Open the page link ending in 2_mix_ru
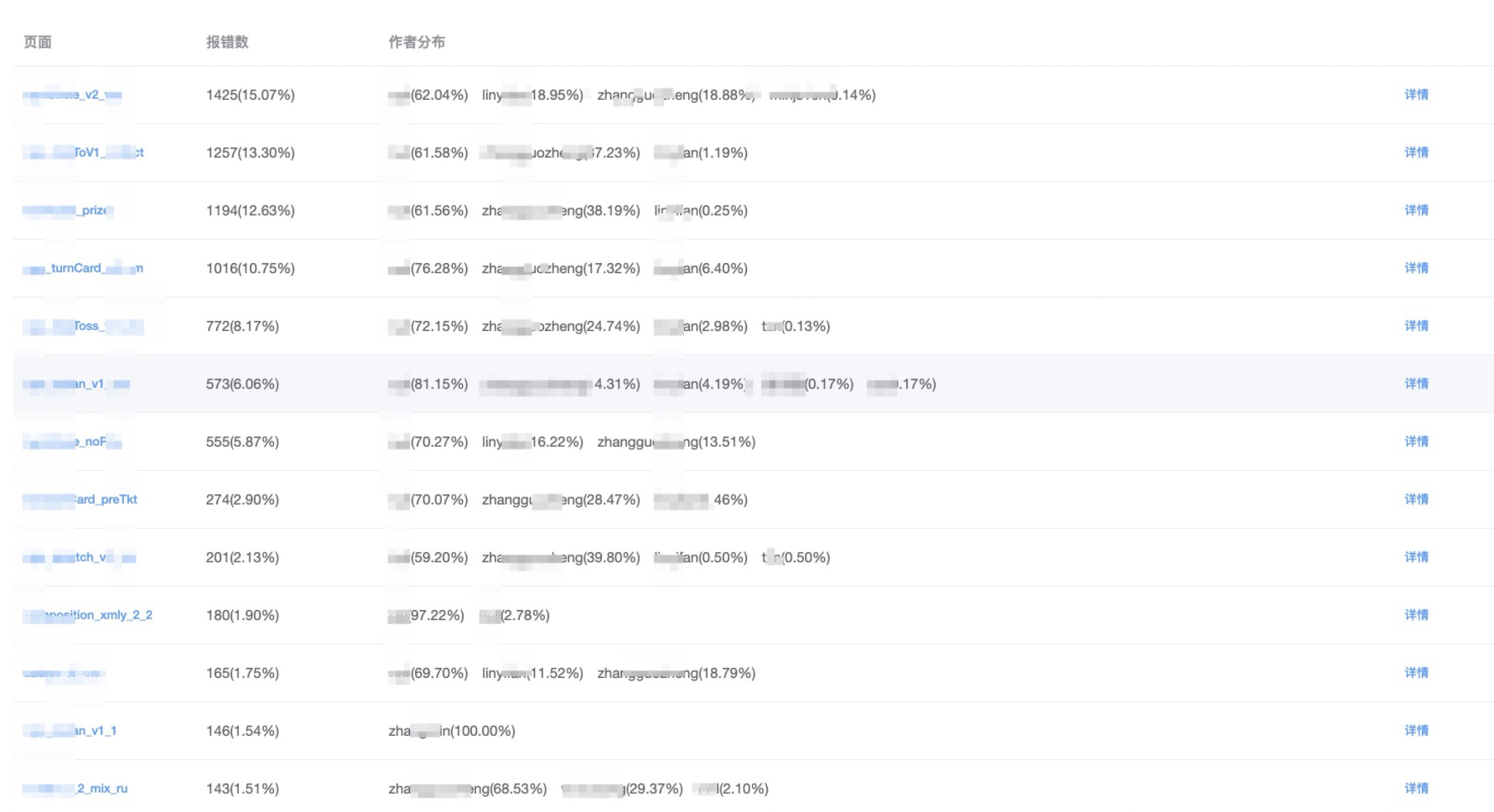This screenshot has height=812, width=1494. click(x=75, y=789)
